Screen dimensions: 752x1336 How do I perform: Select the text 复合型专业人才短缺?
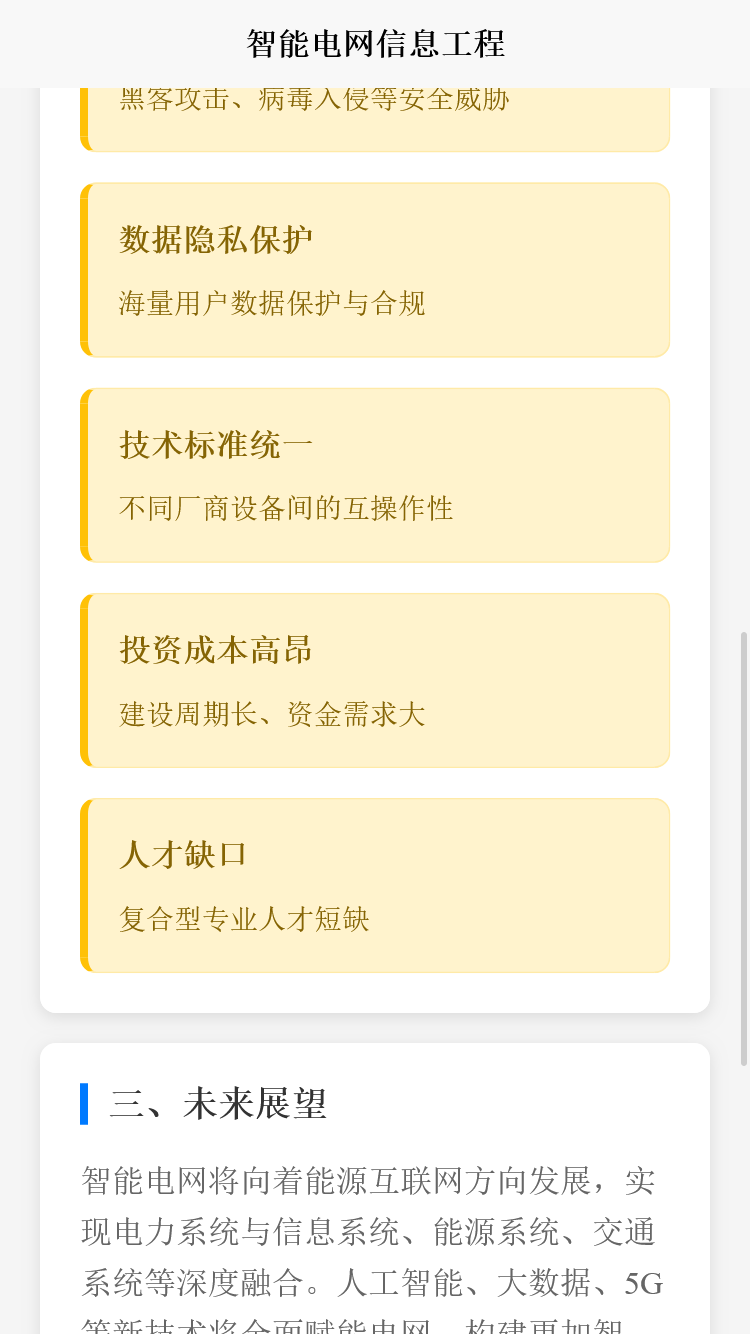pos(244,918)
